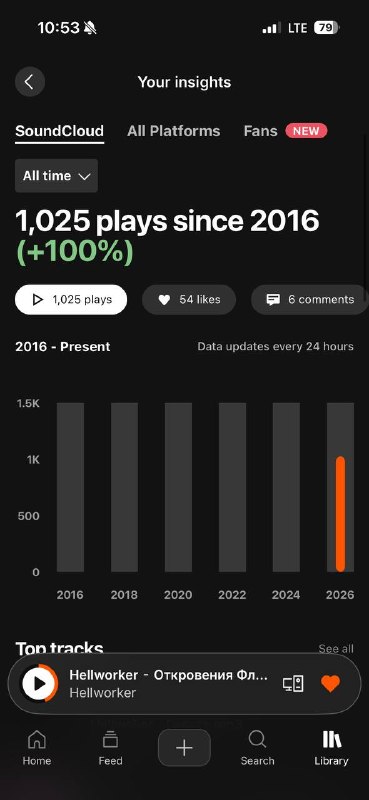Switch to the All Platforms tab

click(174, 131)
